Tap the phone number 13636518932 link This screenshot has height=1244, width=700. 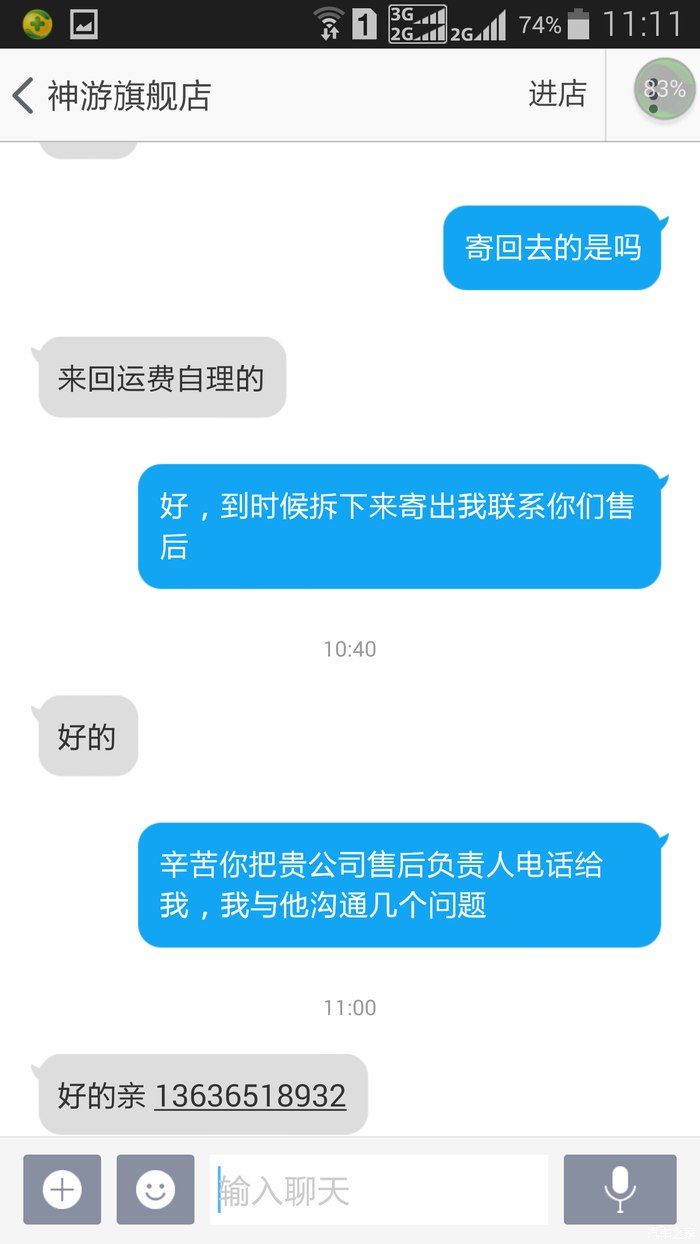tap(250, 1096)
